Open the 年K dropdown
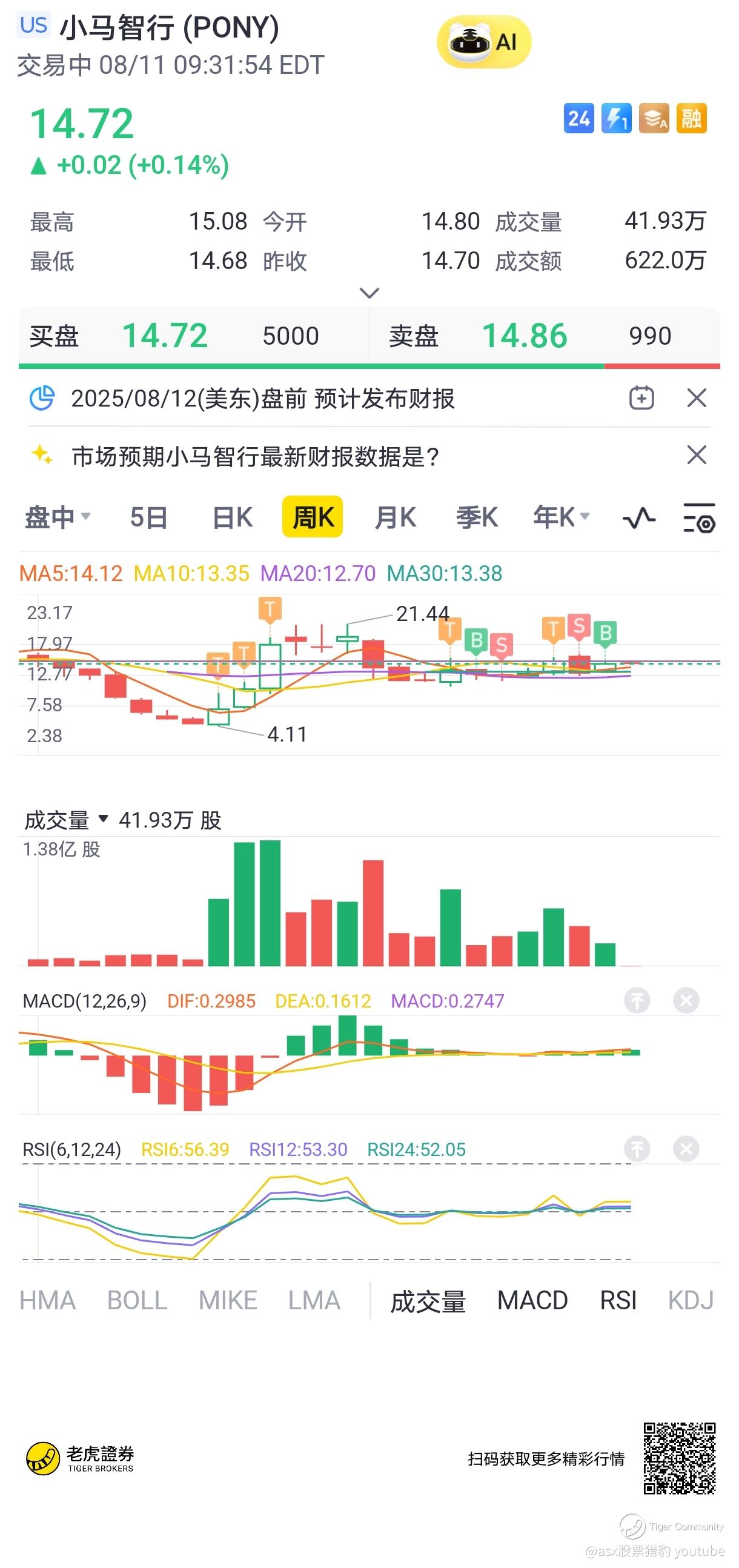This screenshot has height=1568, width=739. coord(561,517)
